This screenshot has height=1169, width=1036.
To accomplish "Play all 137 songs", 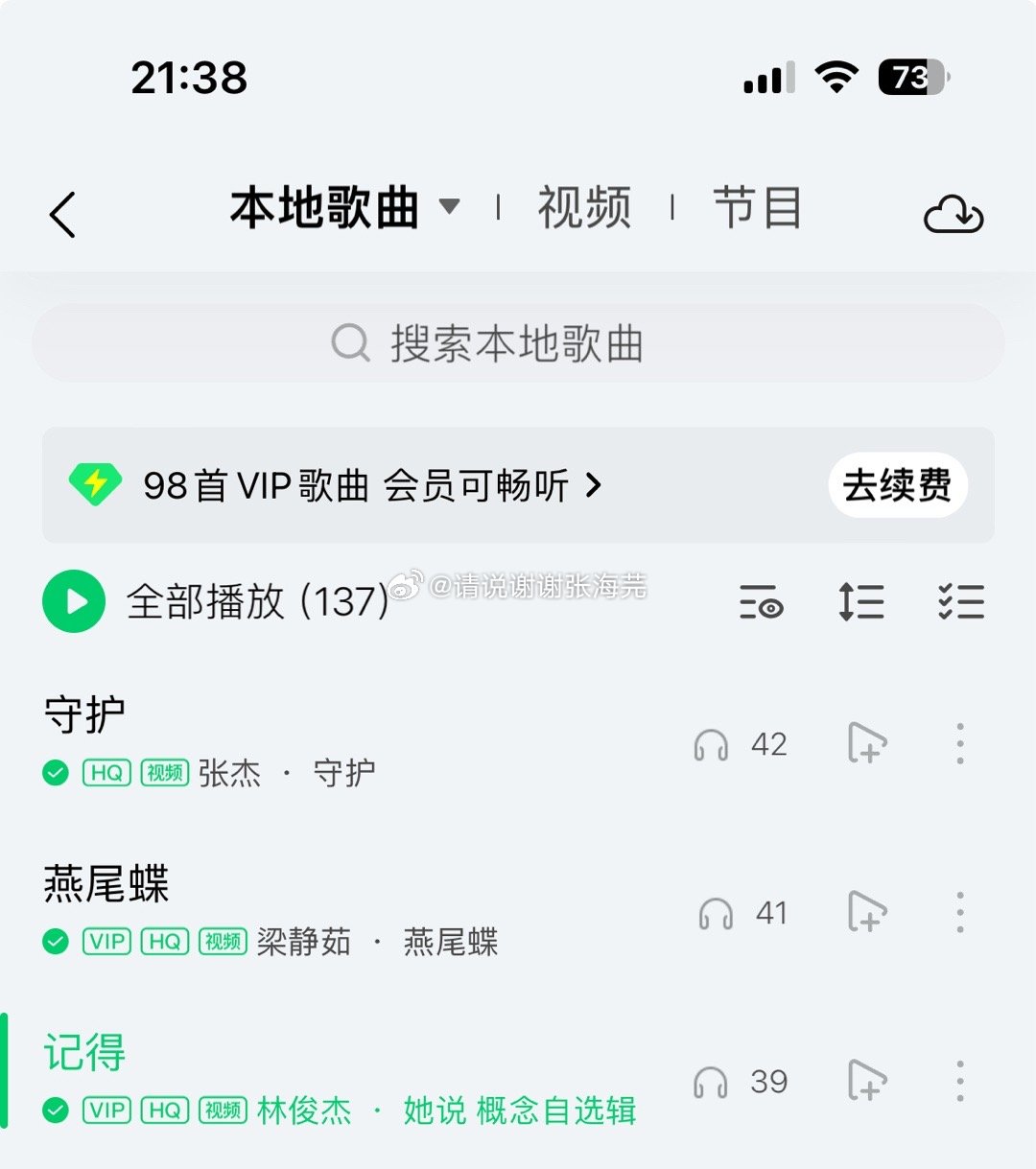I will [x=74, y=601].
